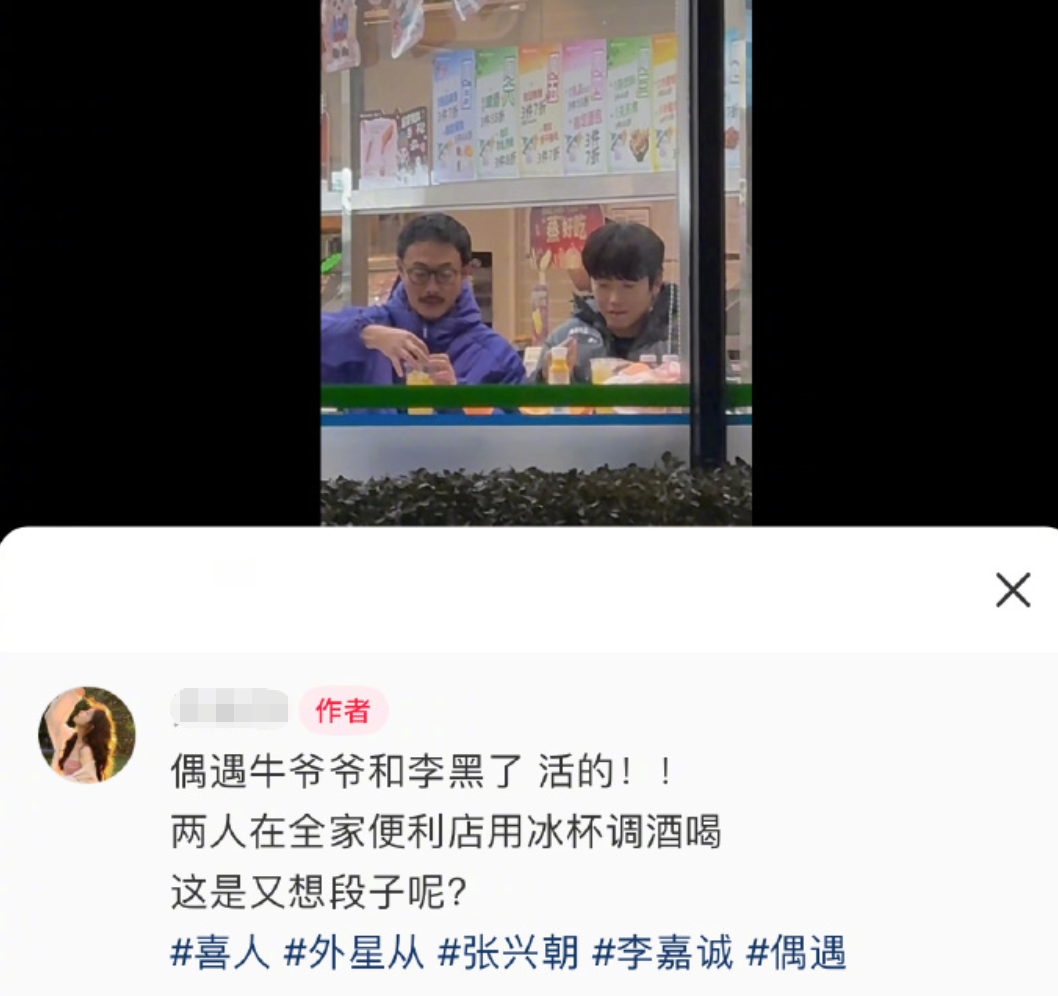
Task: Open the #偶遇 hashtag
Action: 796,953
